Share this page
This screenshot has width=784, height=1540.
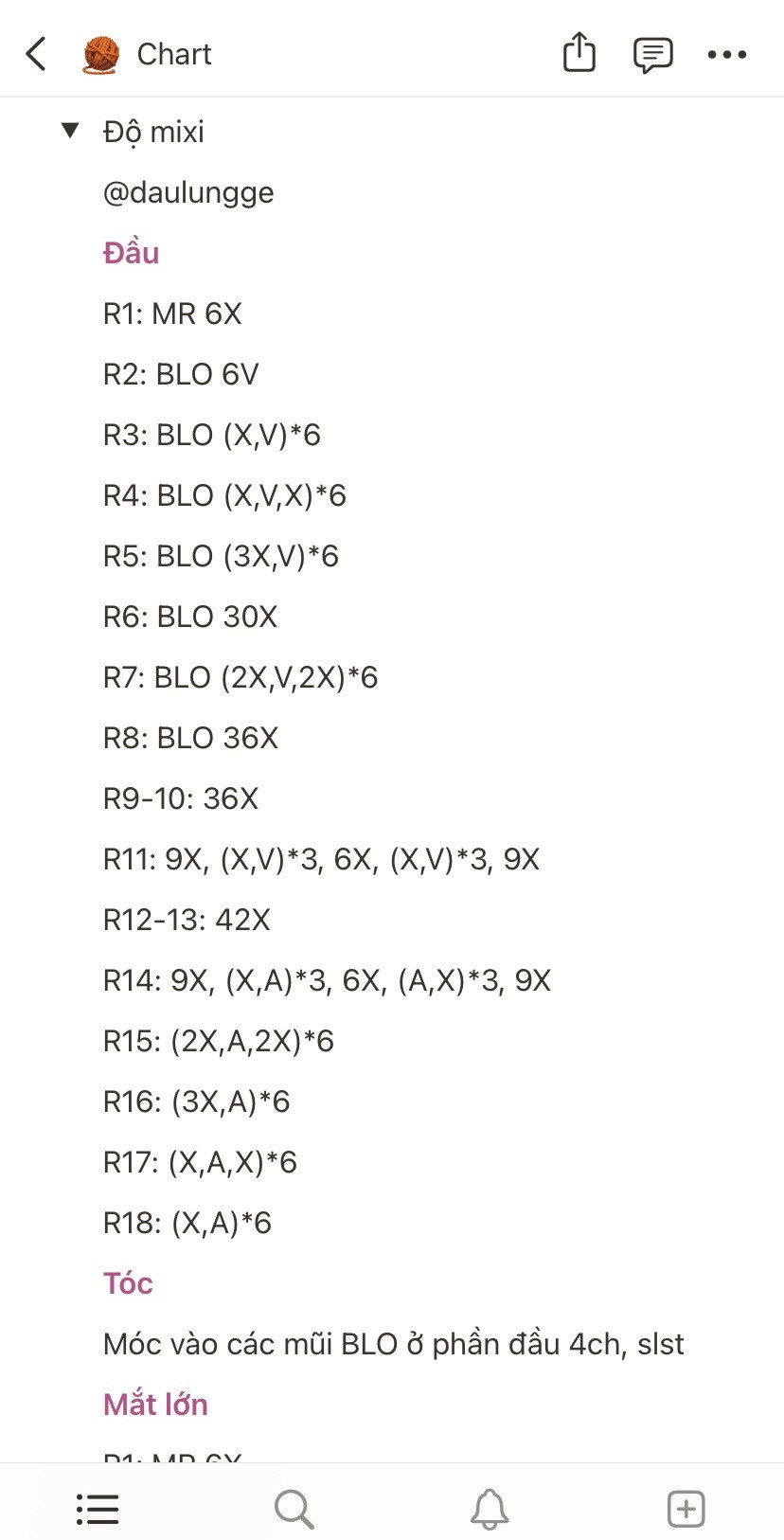click(579, 52)
